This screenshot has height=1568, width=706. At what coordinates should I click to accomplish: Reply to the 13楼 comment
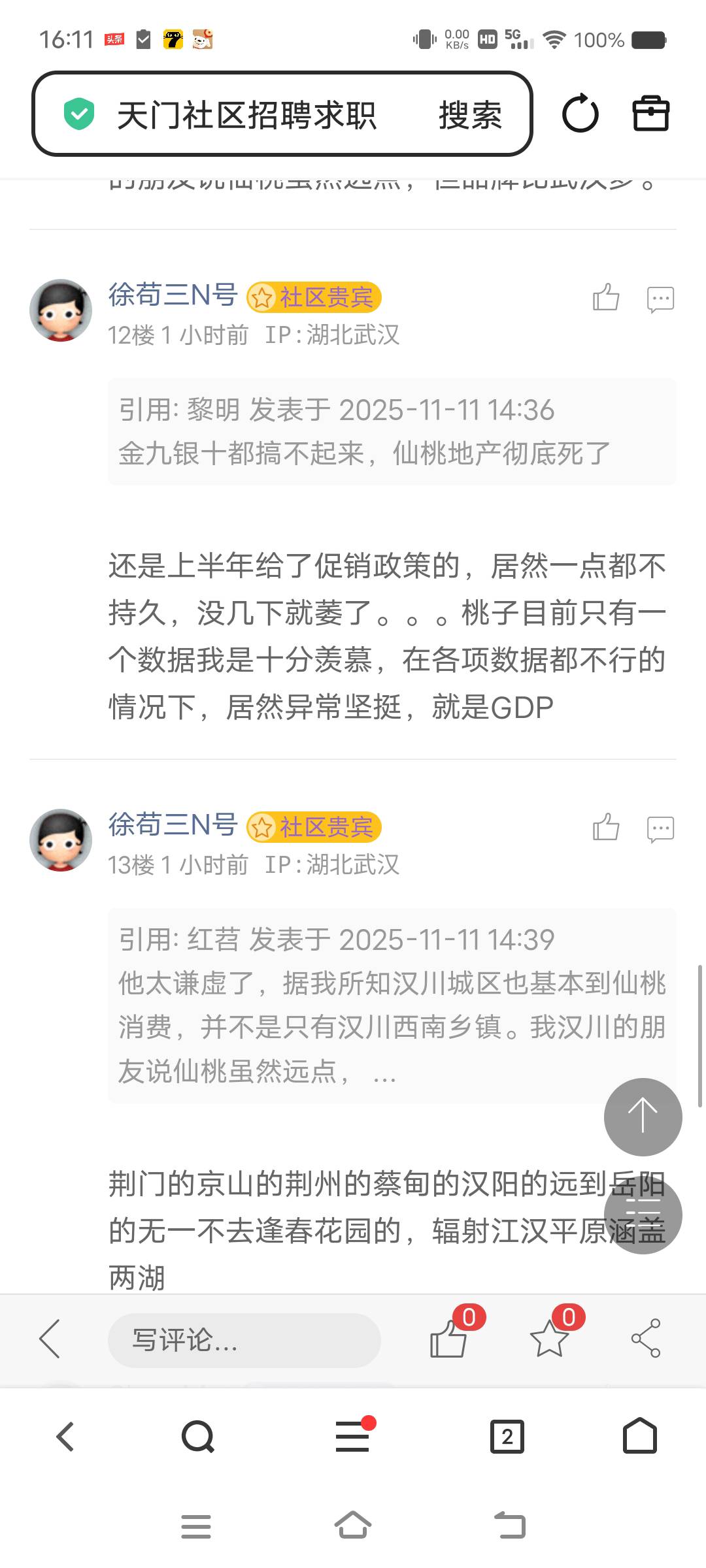(x=660, y=829)
